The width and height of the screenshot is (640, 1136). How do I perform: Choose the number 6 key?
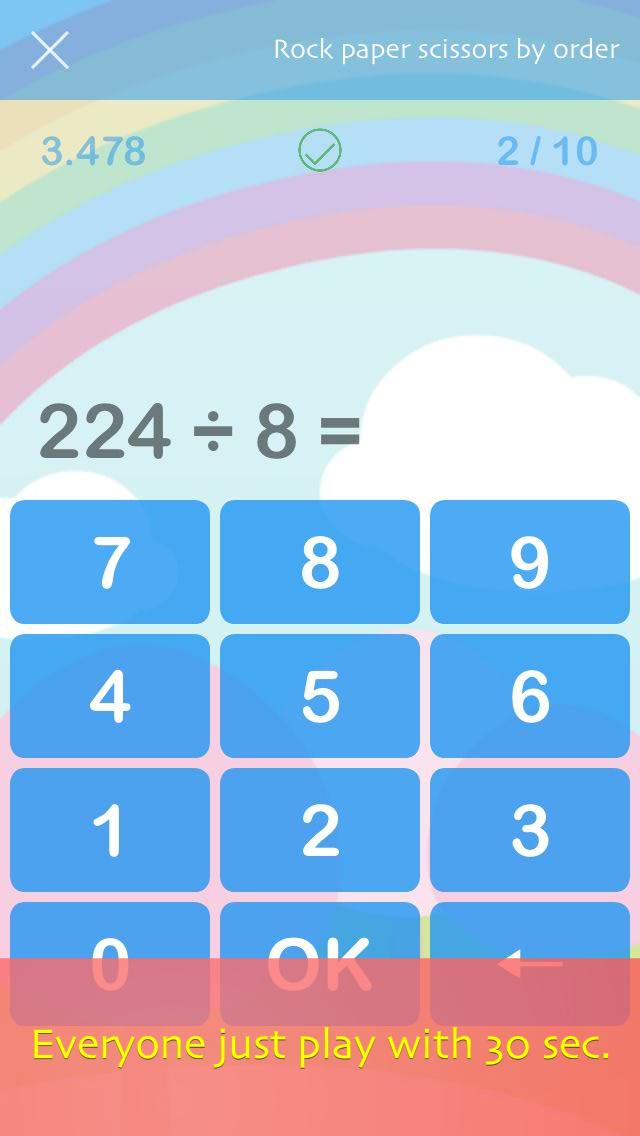[x=530, y=696]
